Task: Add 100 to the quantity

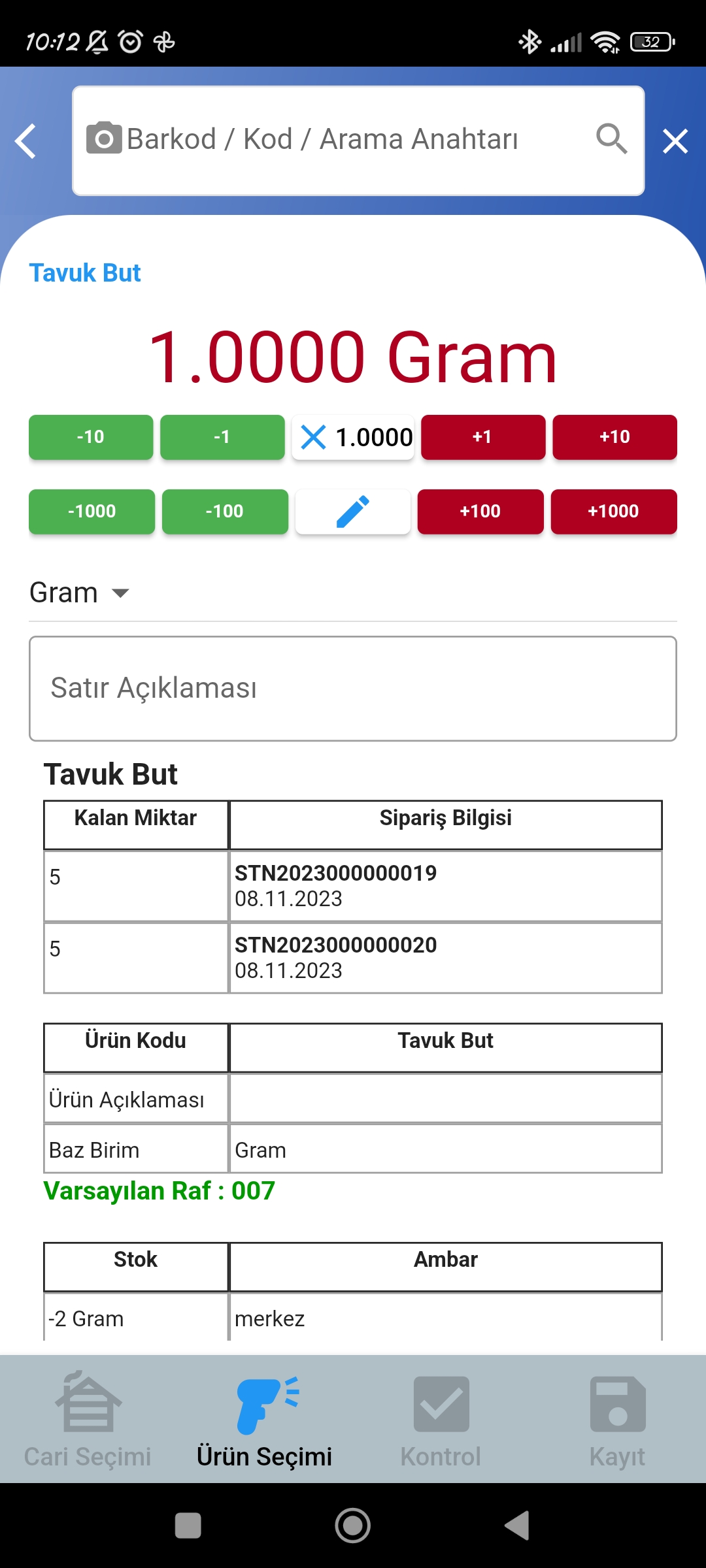Action: [x=480, y=512]
